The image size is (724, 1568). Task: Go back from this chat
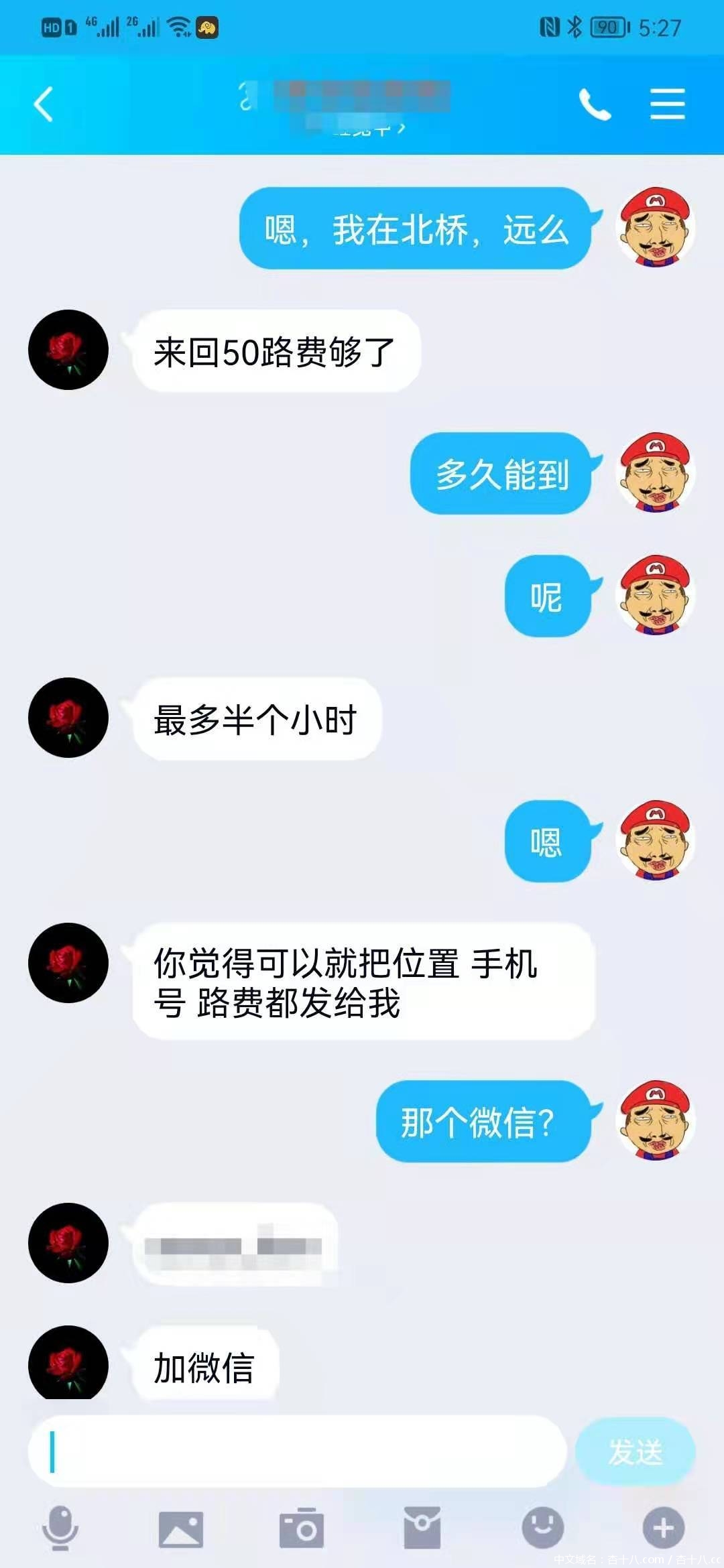[44, 105]
